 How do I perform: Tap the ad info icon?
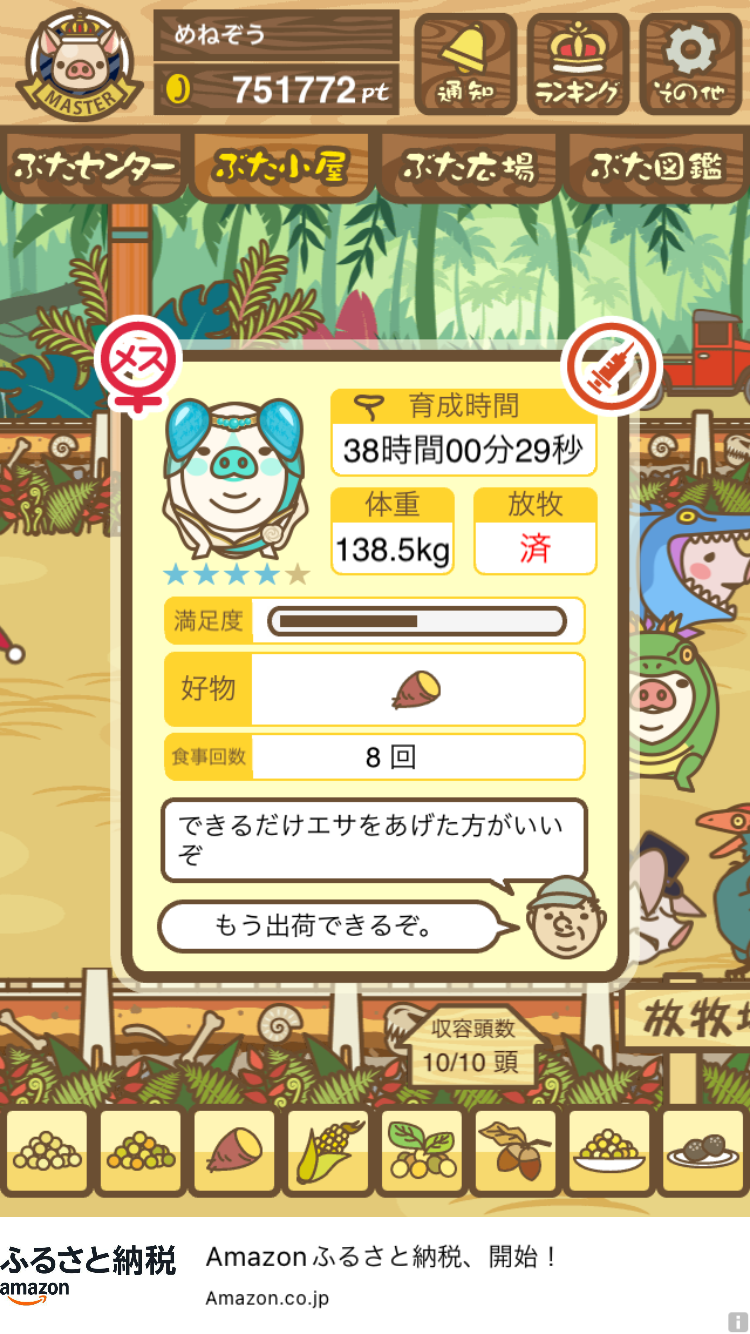point(737,1321)
